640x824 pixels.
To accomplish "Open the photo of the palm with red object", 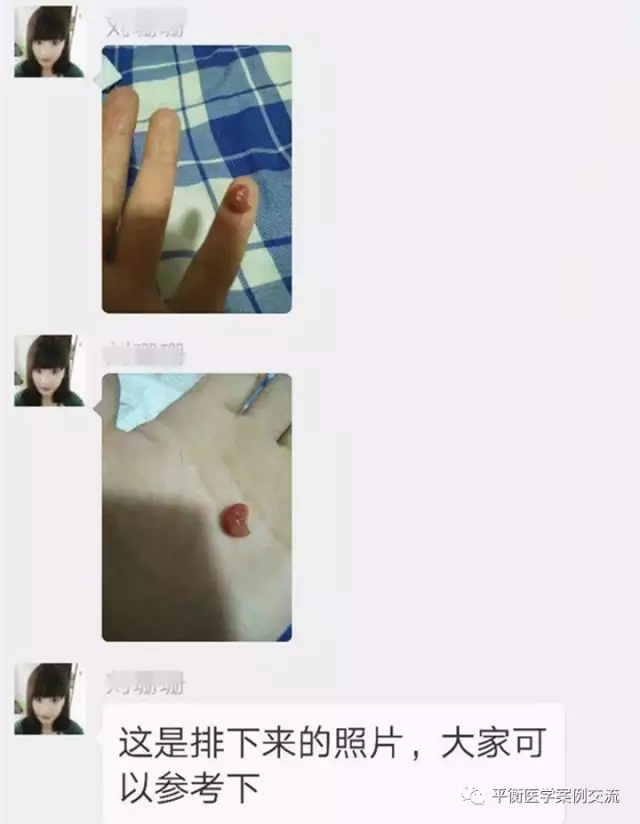I will pos(197,507).
